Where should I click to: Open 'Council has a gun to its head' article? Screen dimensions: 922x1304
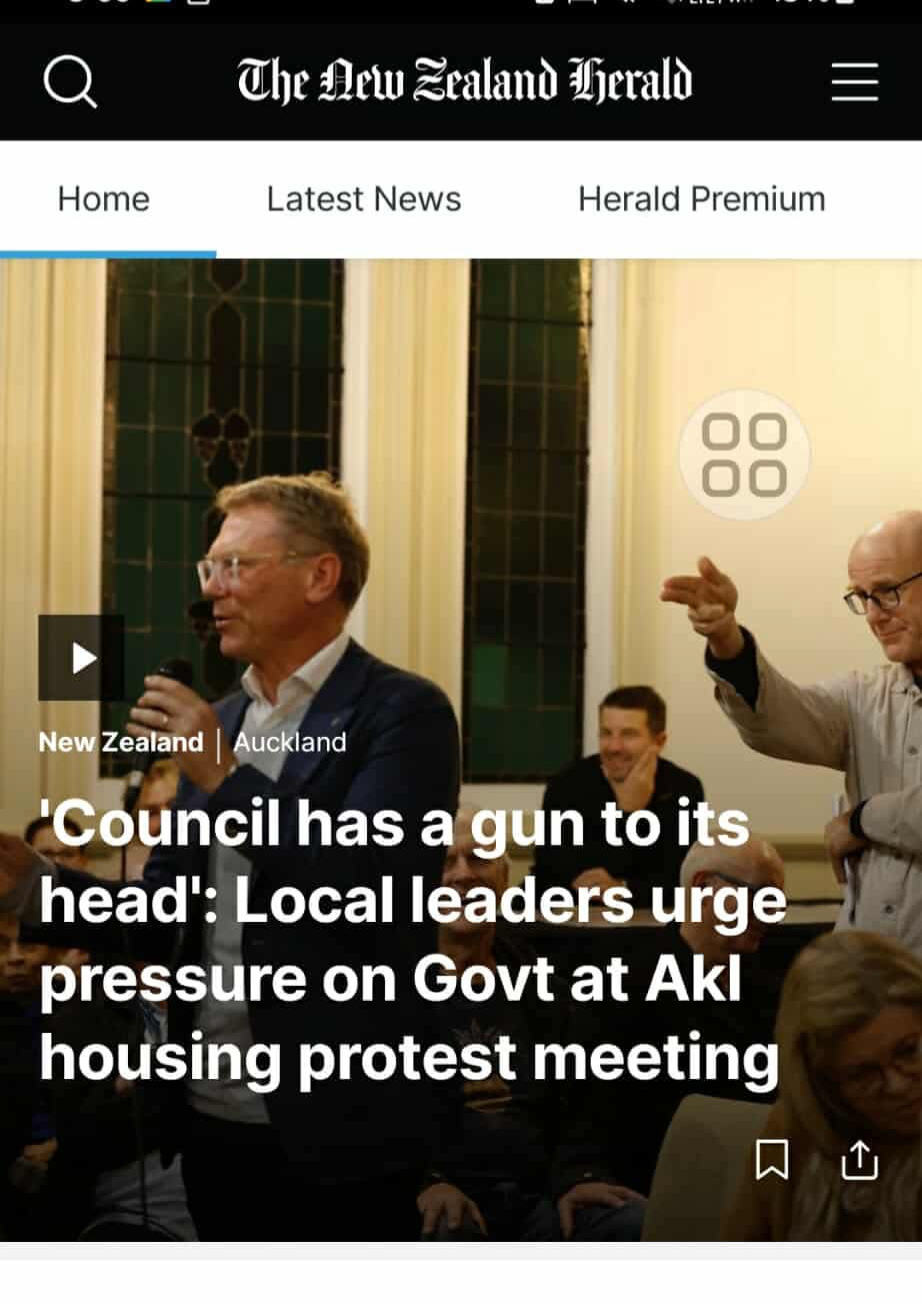[410, 940]
